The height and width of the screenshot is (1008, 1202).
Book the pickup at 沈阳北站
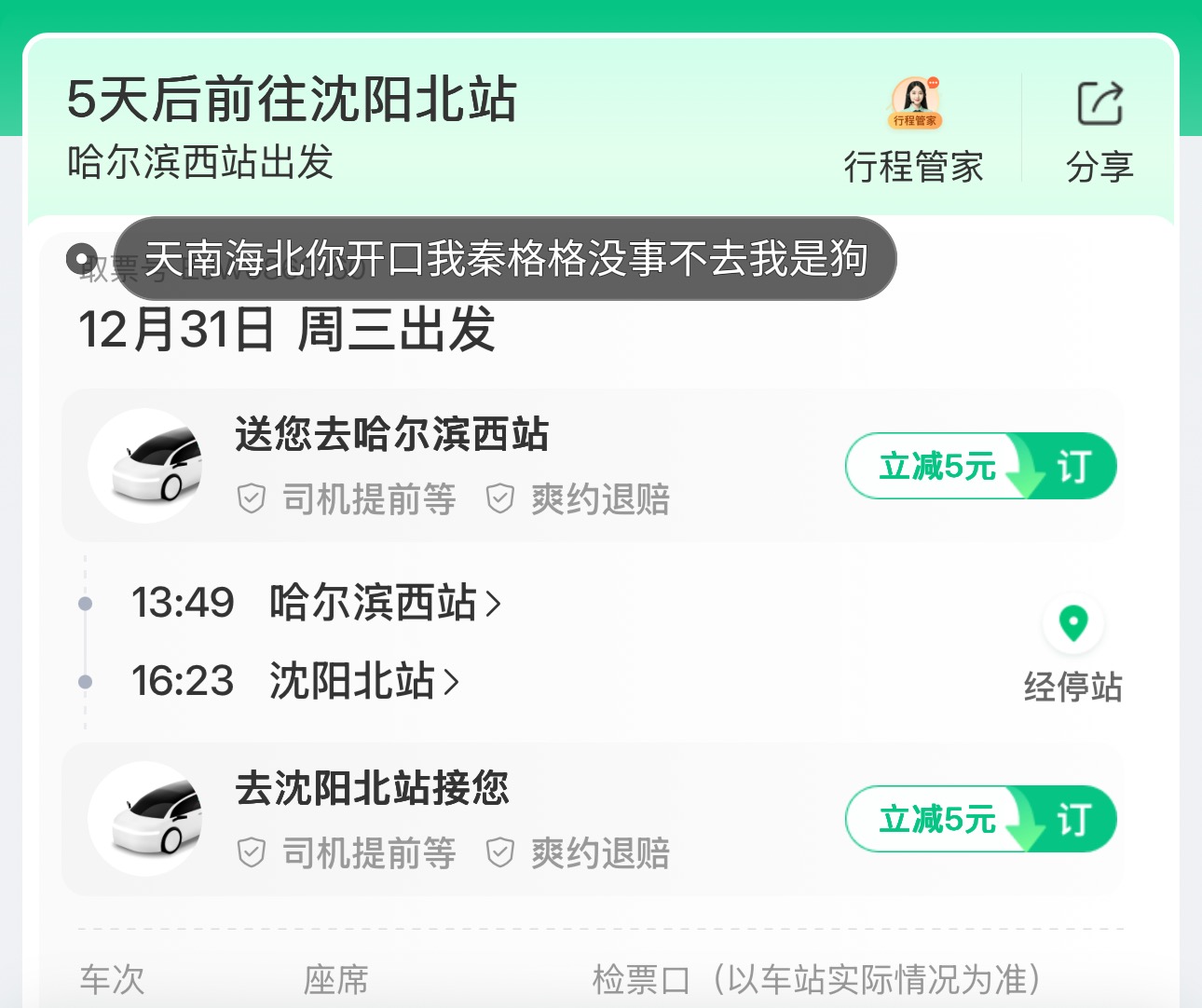pyautogui.click(x=980, y=820)
